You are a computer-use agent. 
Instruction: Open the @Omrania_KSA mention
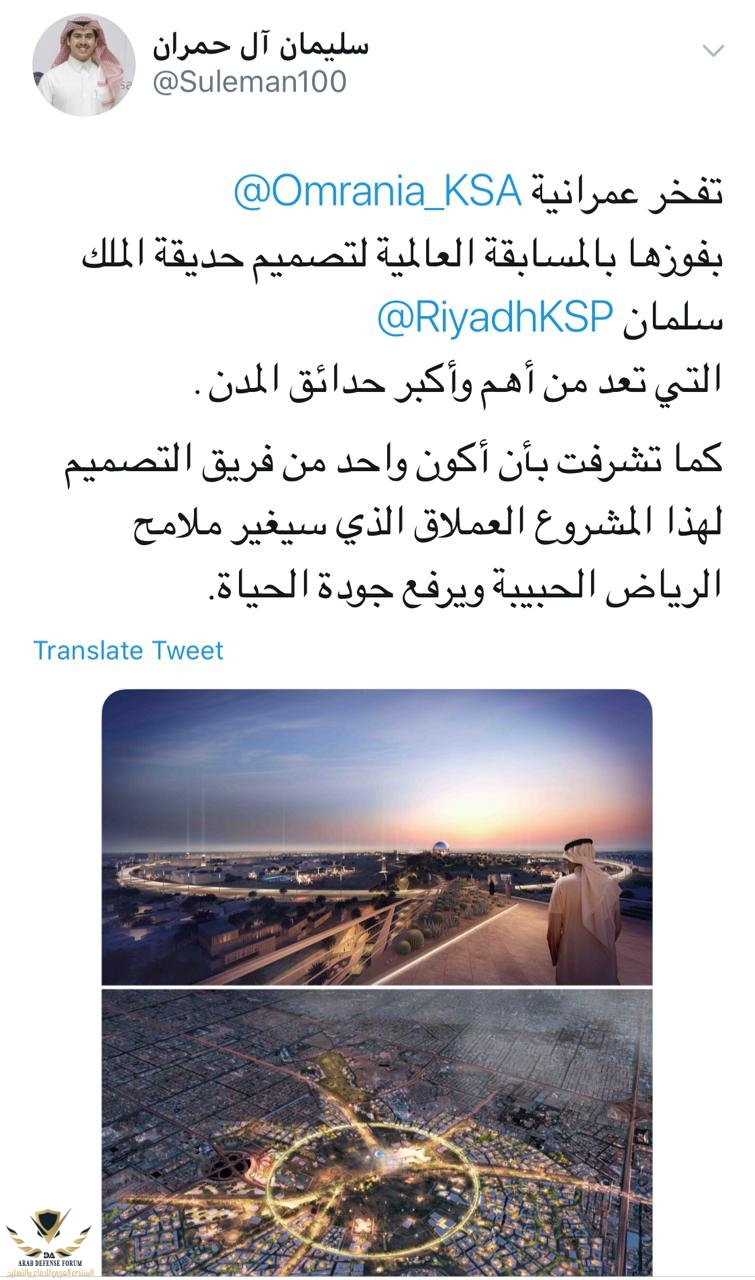pyautogui.click(x=377, y=193)
